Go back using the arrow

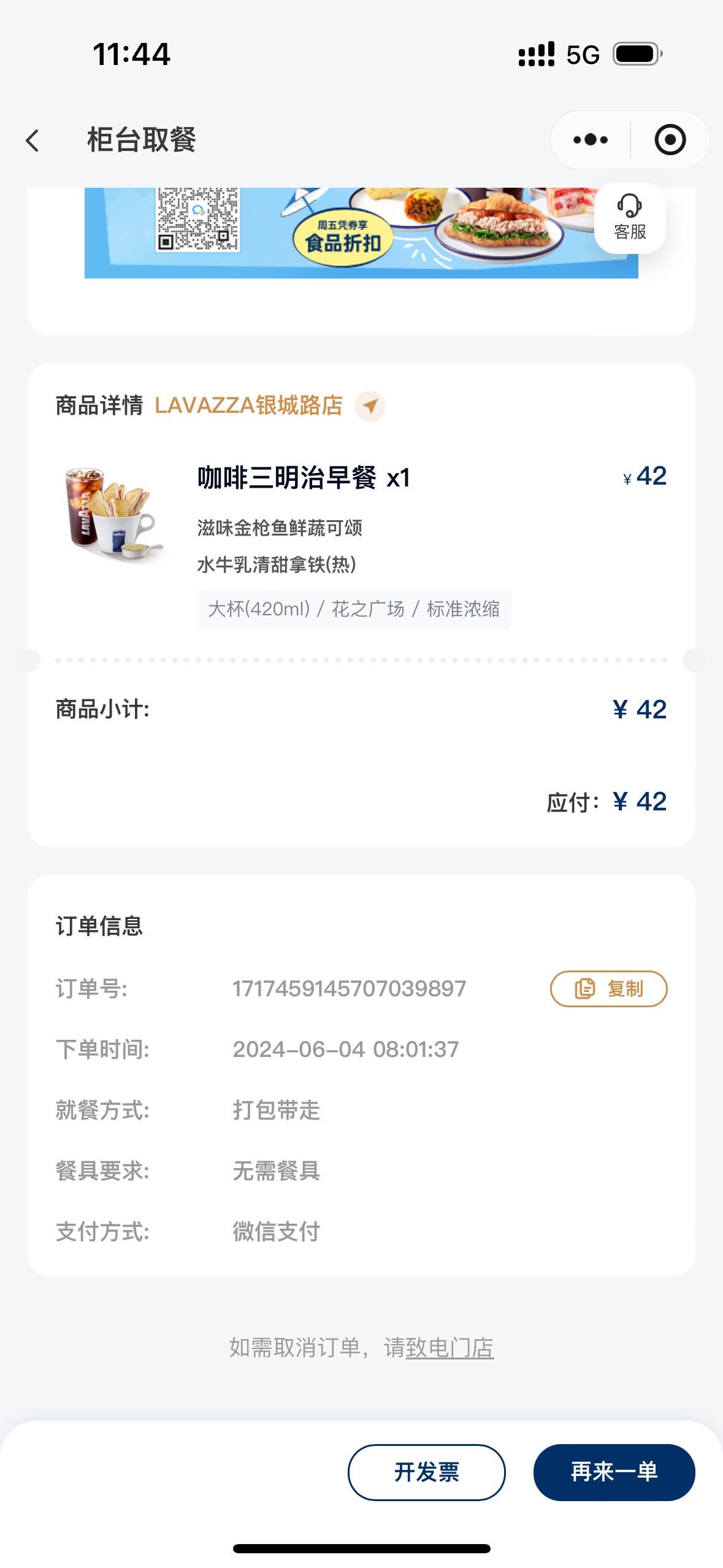pos(33,140)
